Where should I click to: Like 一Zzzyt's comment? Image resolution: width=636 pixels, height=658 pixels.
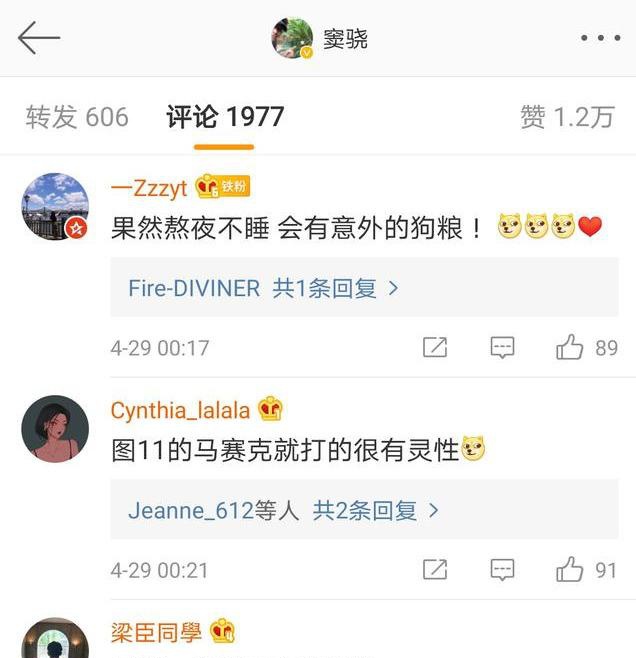[x=571, y=348]
